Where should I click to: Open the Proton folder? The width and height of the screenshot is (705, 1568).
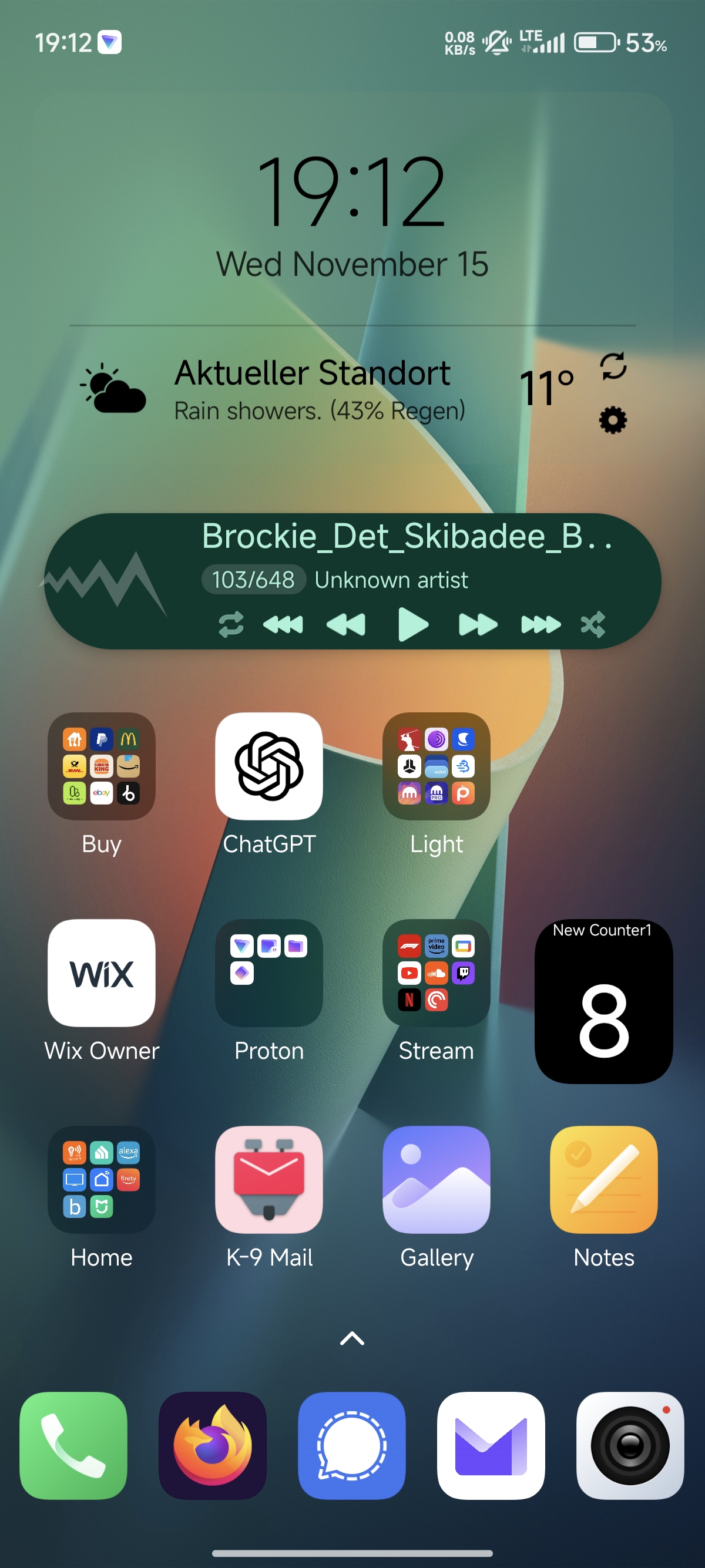click(x=269, y=973)
